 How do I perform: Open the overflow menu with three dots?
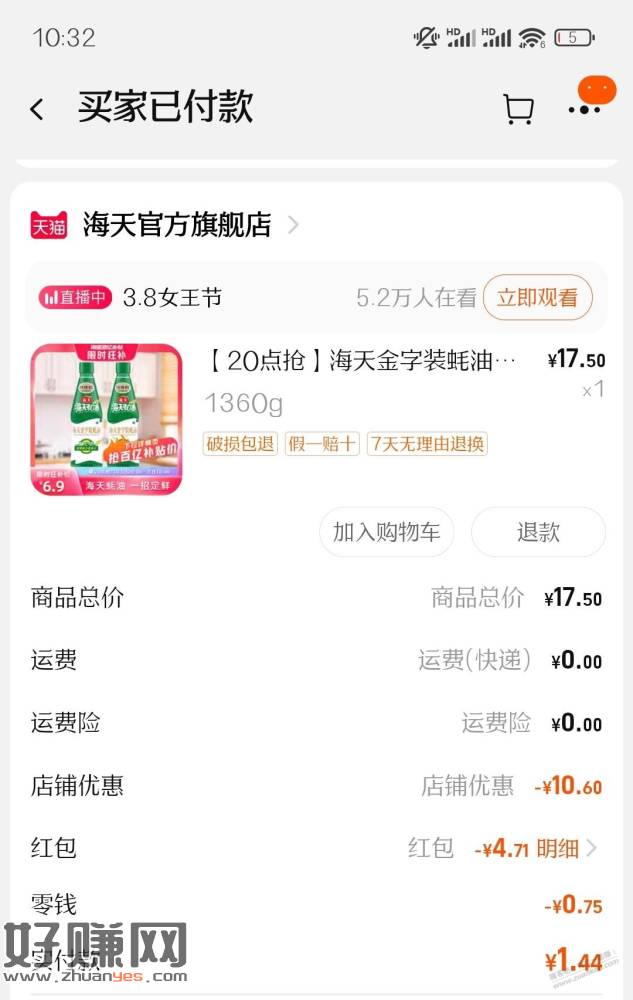coord(585,109)
